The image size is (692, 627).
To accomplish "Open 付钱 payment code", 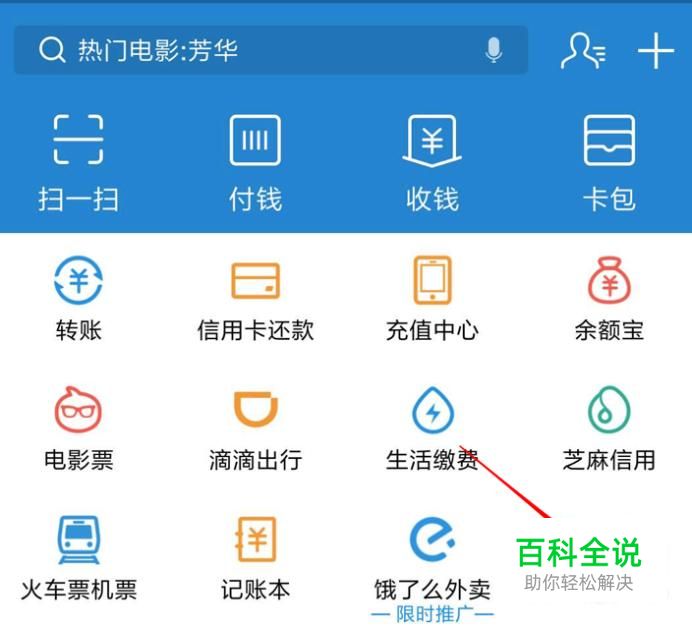I will coord(255,160).
